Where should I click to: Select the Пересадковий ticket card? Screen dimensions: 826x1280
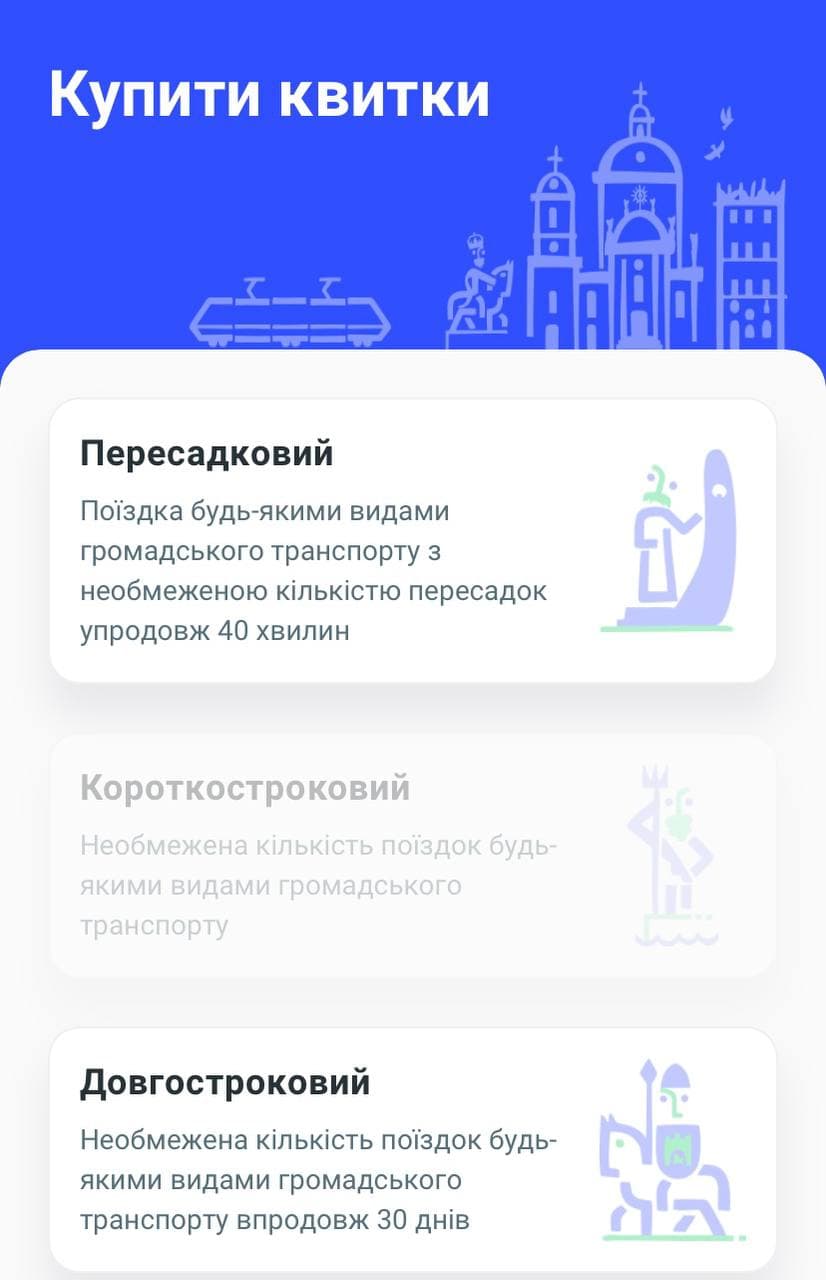coord(412,541)
